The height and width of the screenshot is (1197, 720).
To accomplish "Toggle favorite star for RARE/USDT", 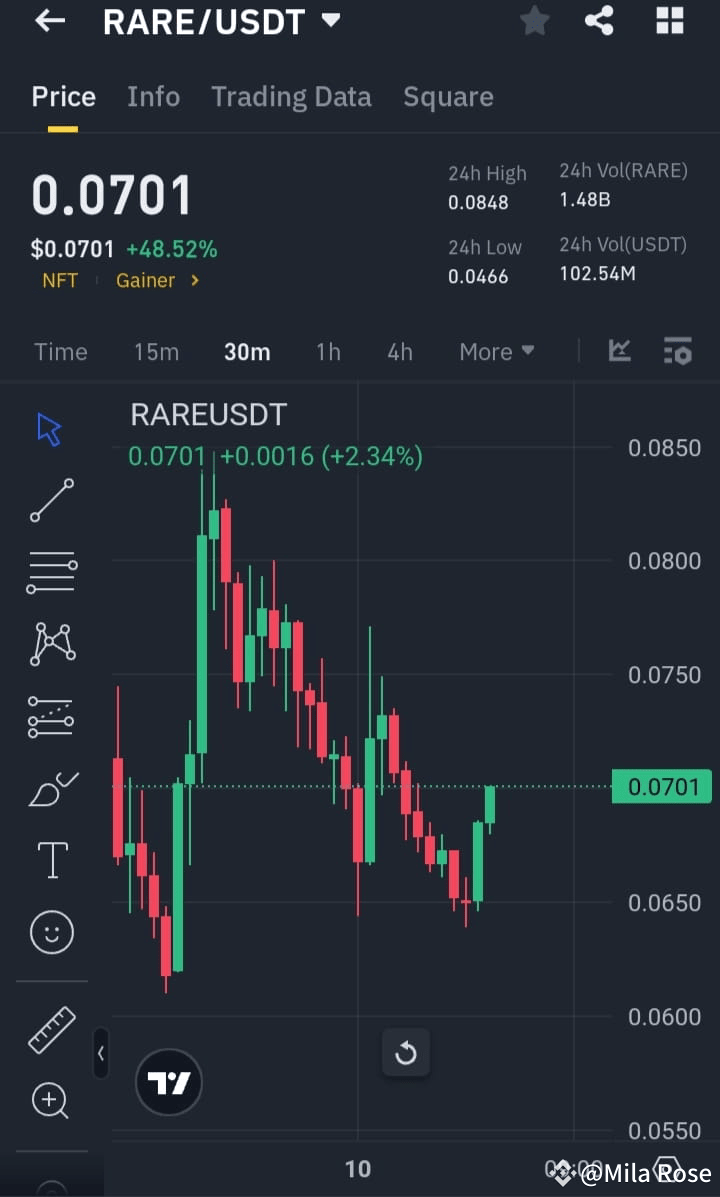I will coord(534,21).
